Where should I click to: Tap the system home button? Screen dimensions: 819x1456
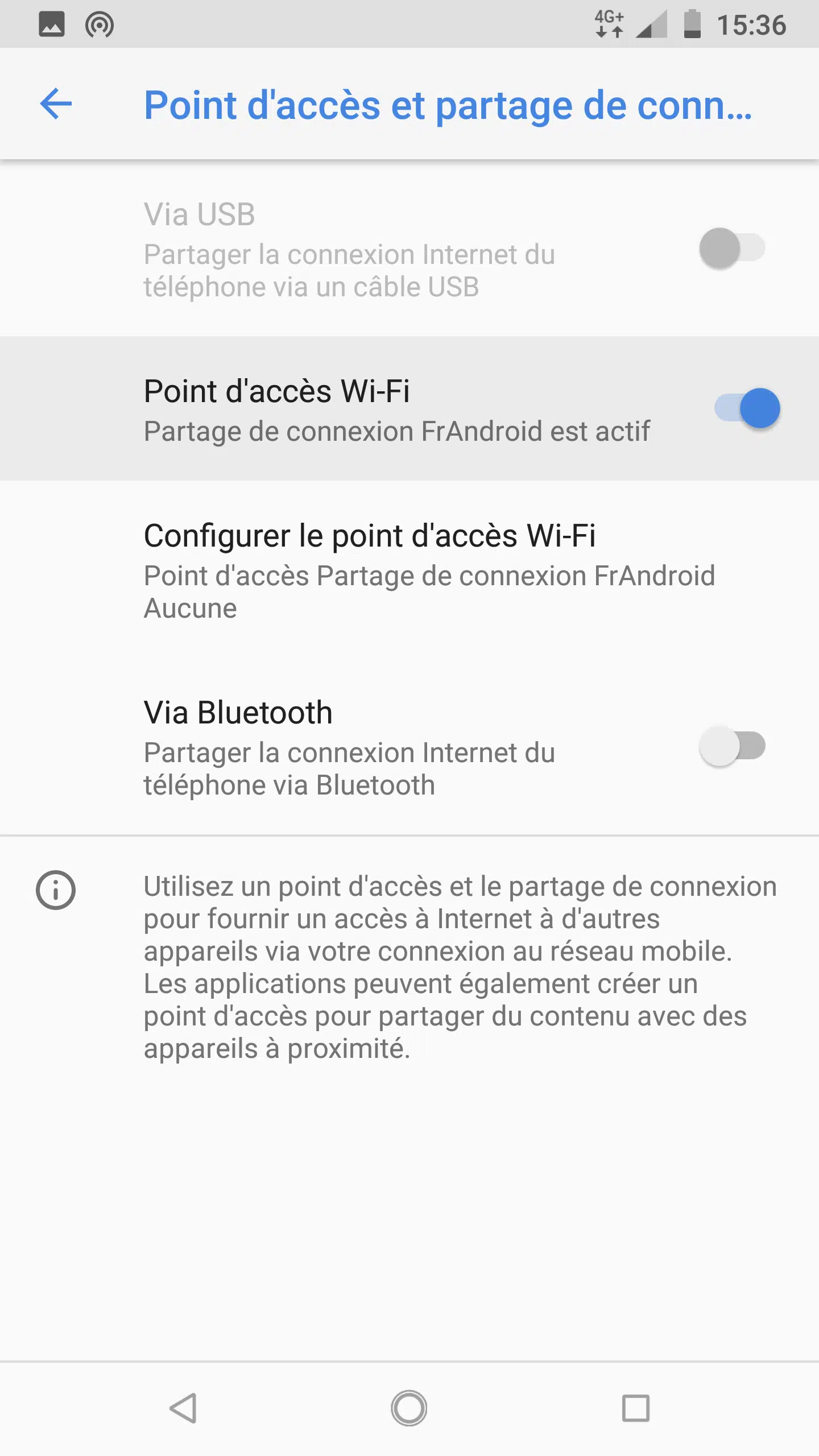[409, 1408]
